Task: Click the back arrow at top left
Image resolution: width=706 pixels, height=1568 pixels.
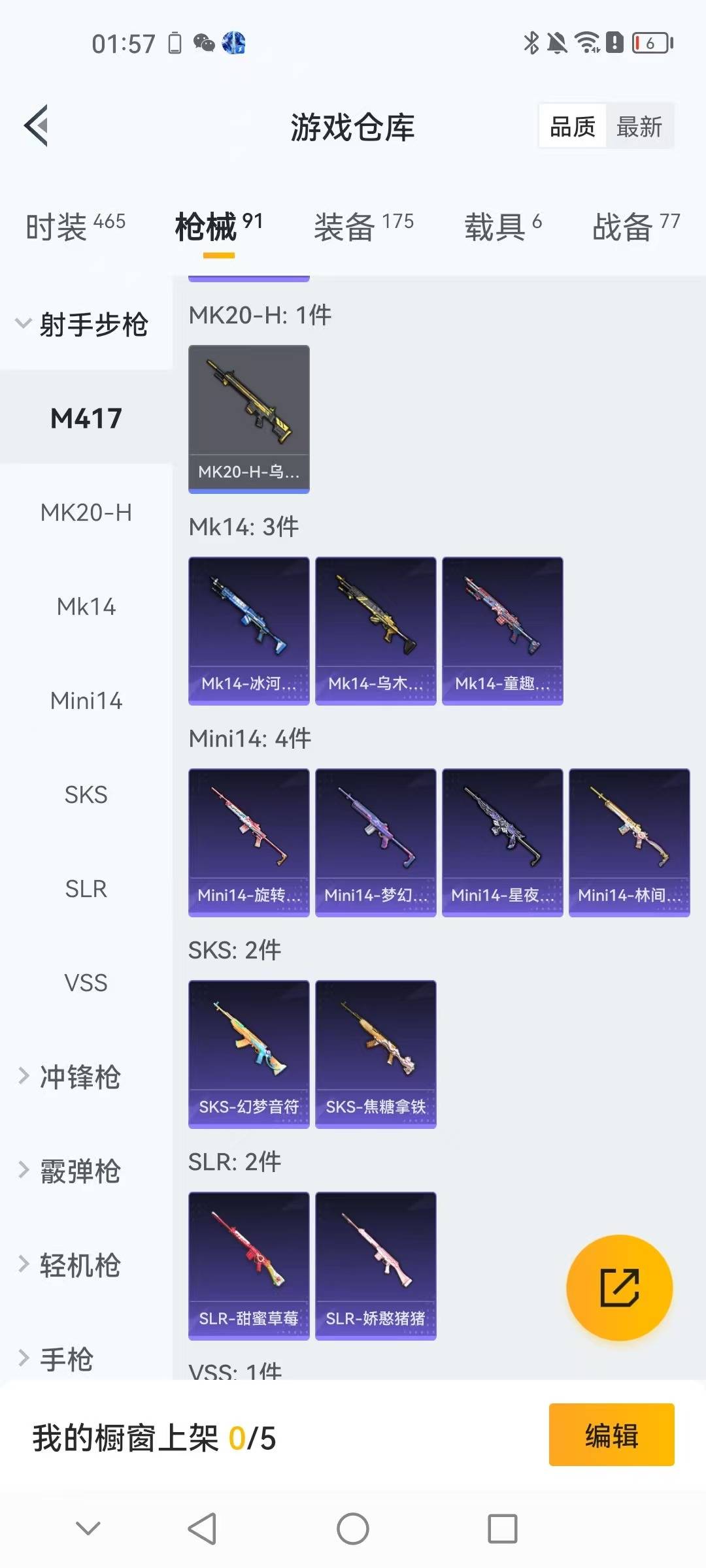Action: 37,126
